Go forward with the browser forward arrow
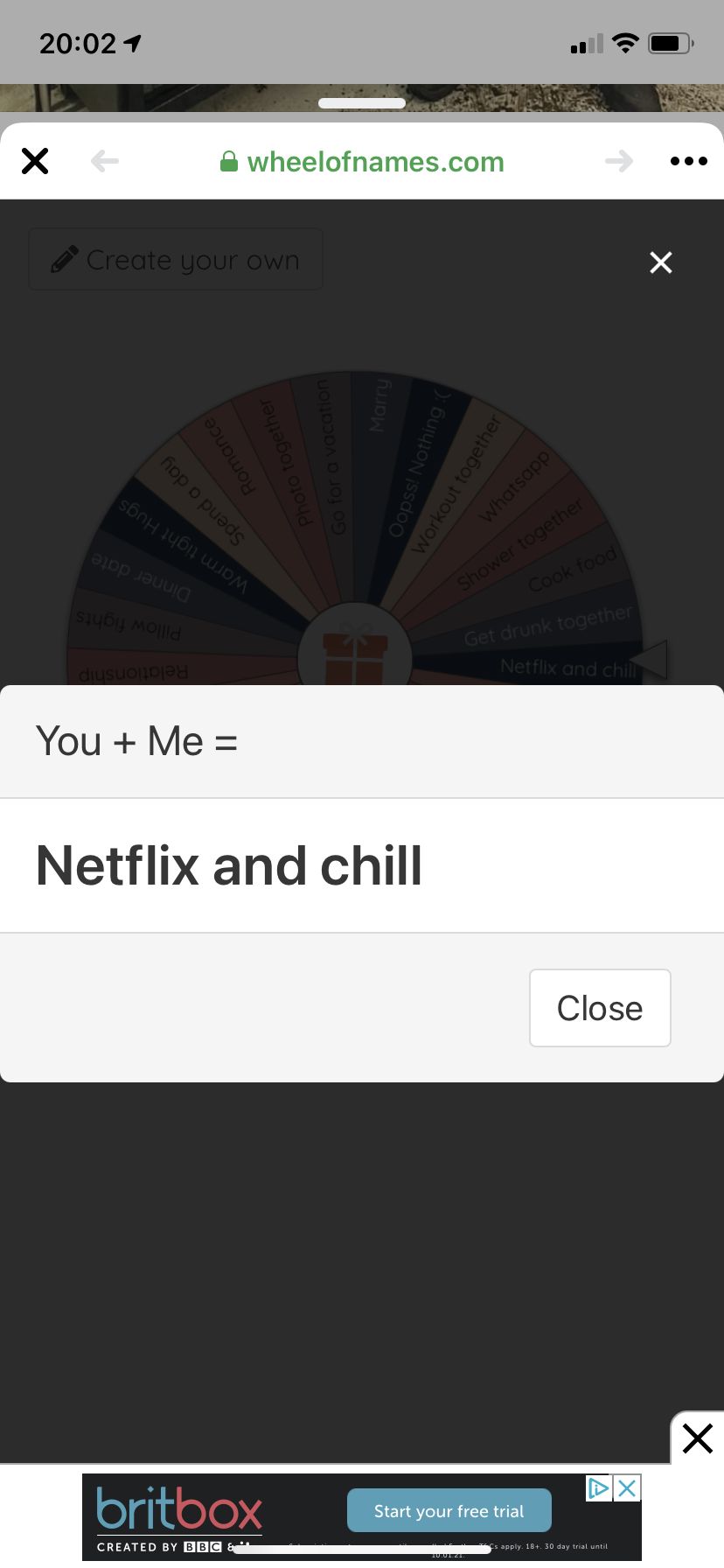This screenshot has height=1568, width=724. (x=619, y=161)
